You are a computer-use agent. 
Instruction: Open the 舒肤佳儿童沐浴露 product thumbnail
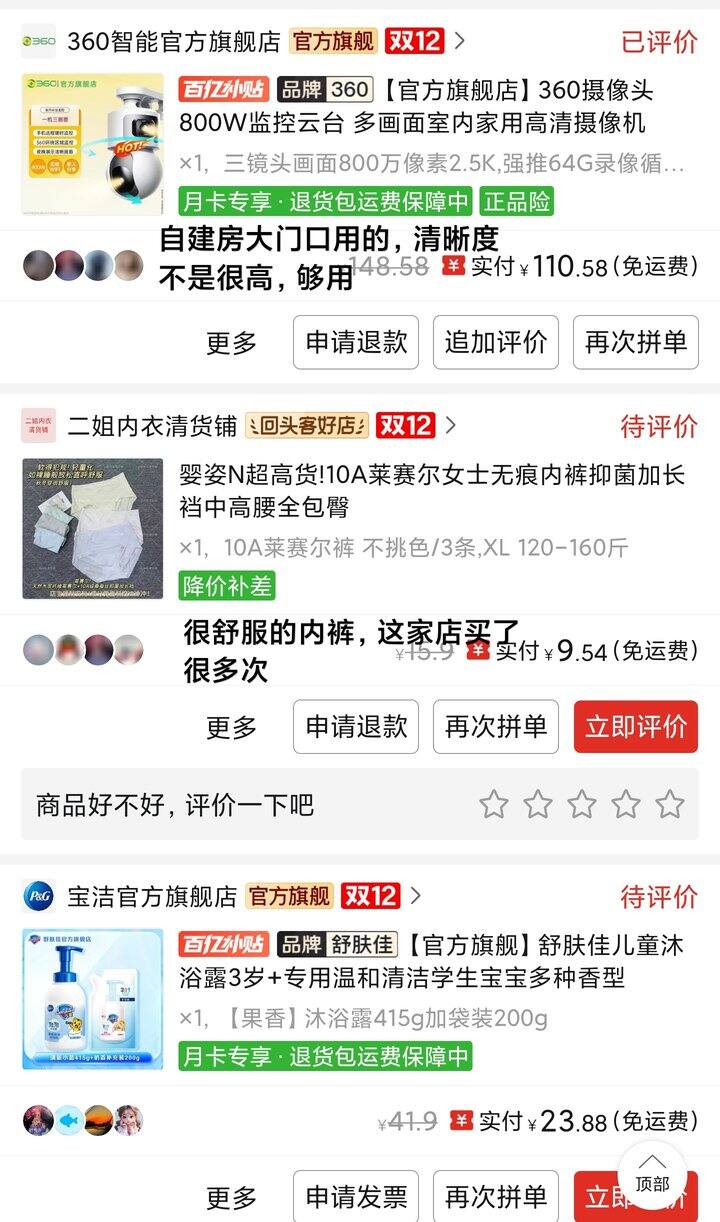click(x=92, y=999)
